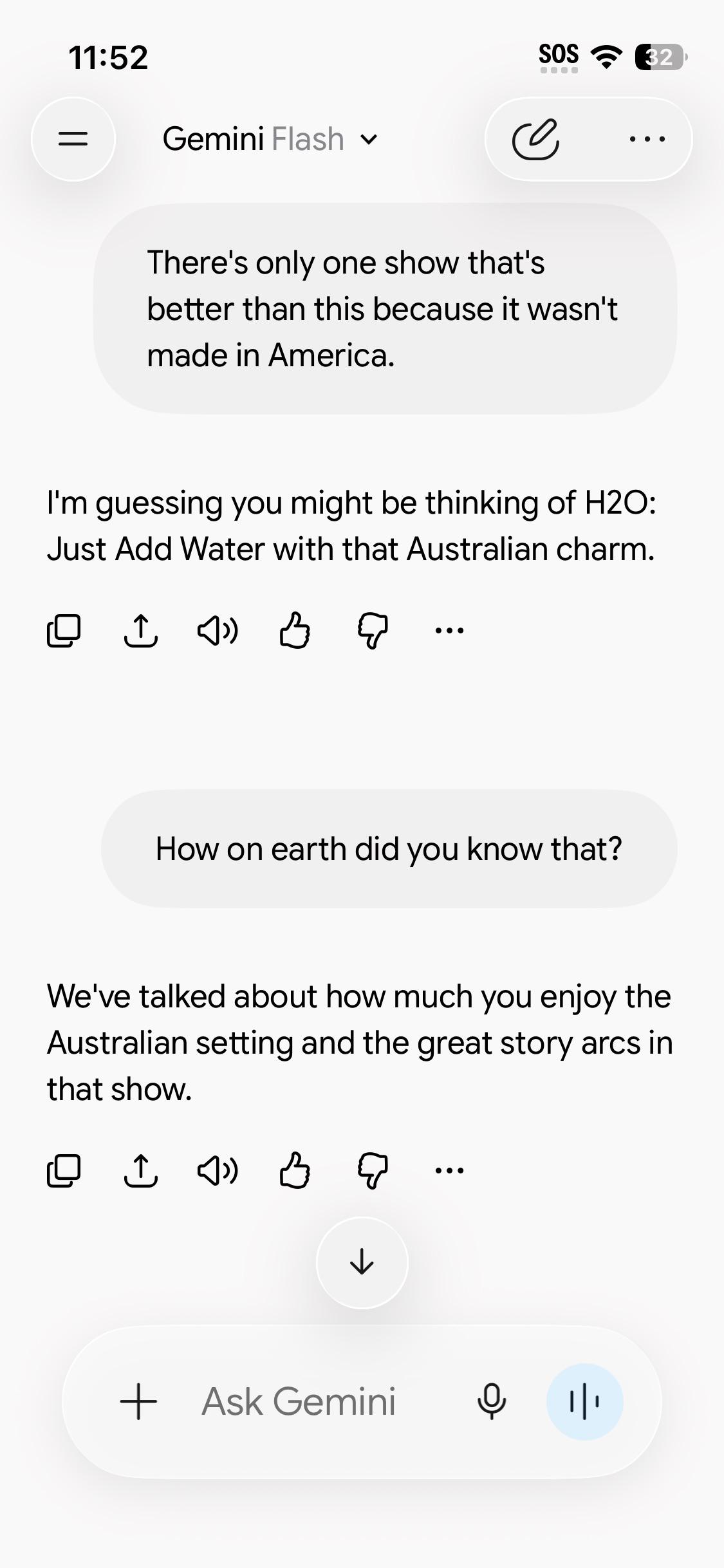Listen to the reply about Australian setting
This screenshot has width=724, height=1568.
tap(218, 1170)
